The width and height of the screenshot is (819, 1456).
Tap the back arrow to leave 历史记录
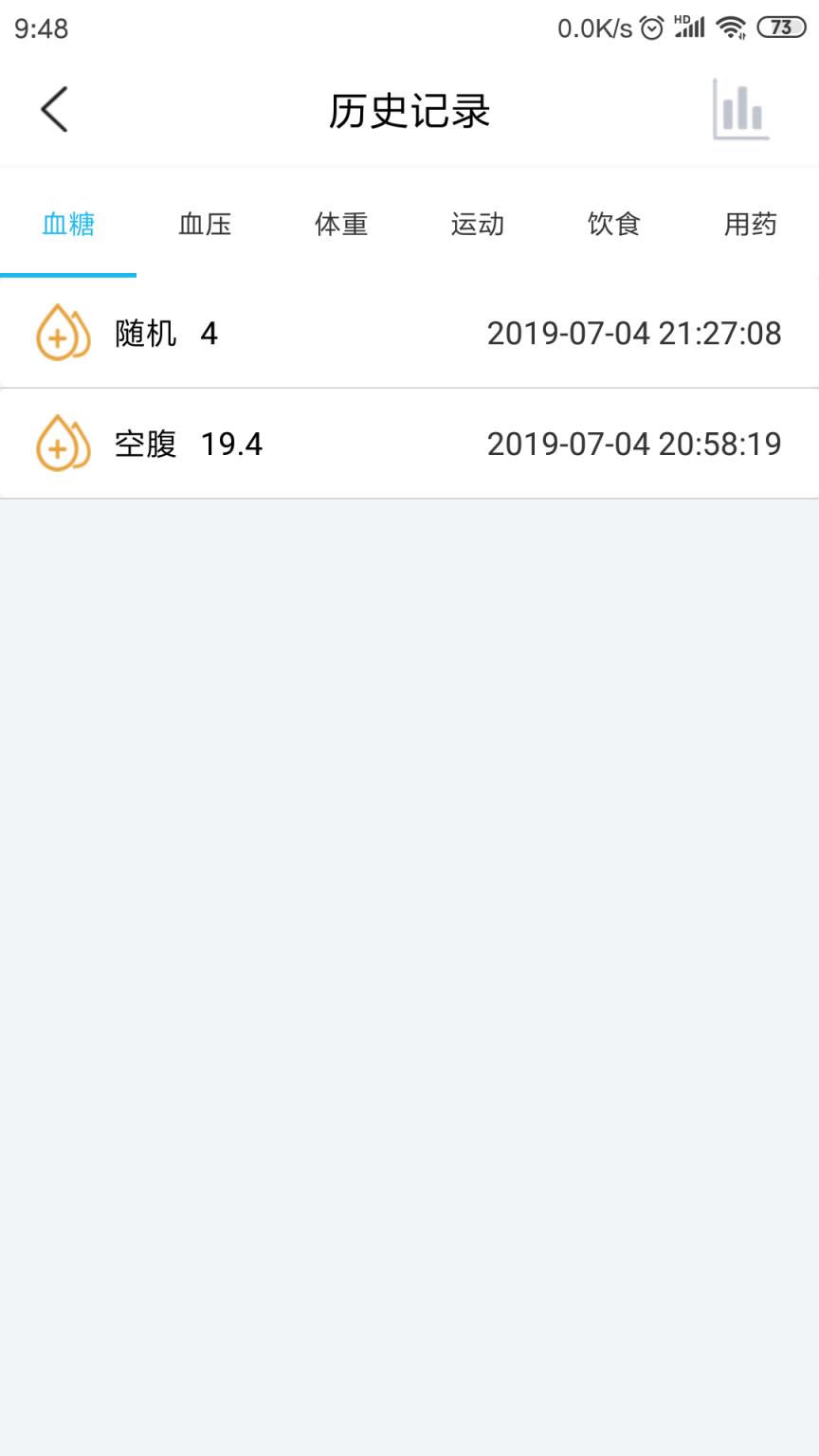click(x=54, y=110)
